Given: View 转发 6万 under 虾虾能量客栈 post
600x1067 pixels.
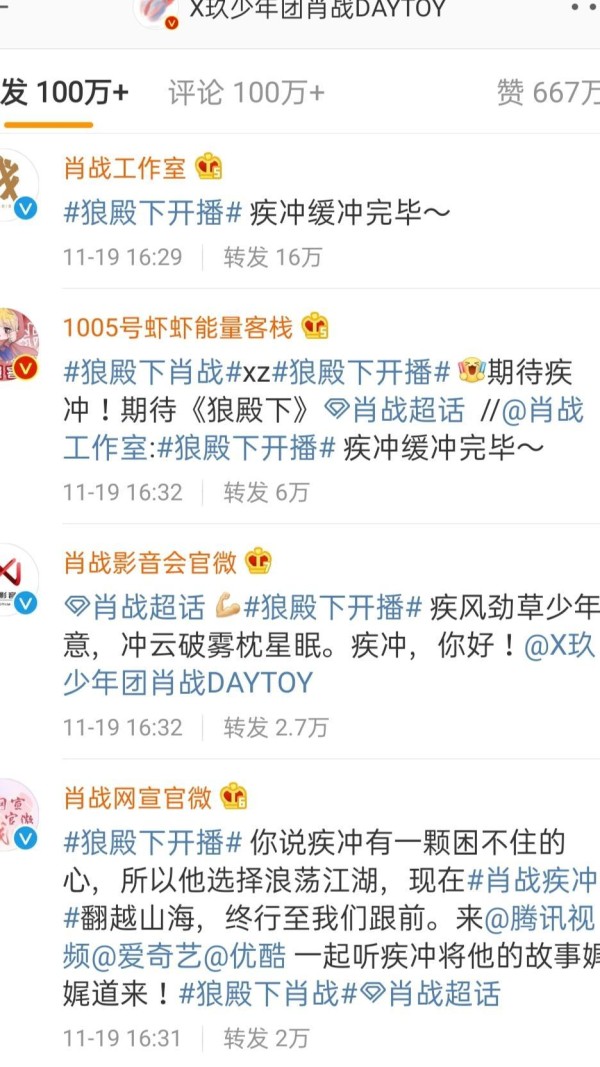Looking at the screenshot, I should click(266, 492).
